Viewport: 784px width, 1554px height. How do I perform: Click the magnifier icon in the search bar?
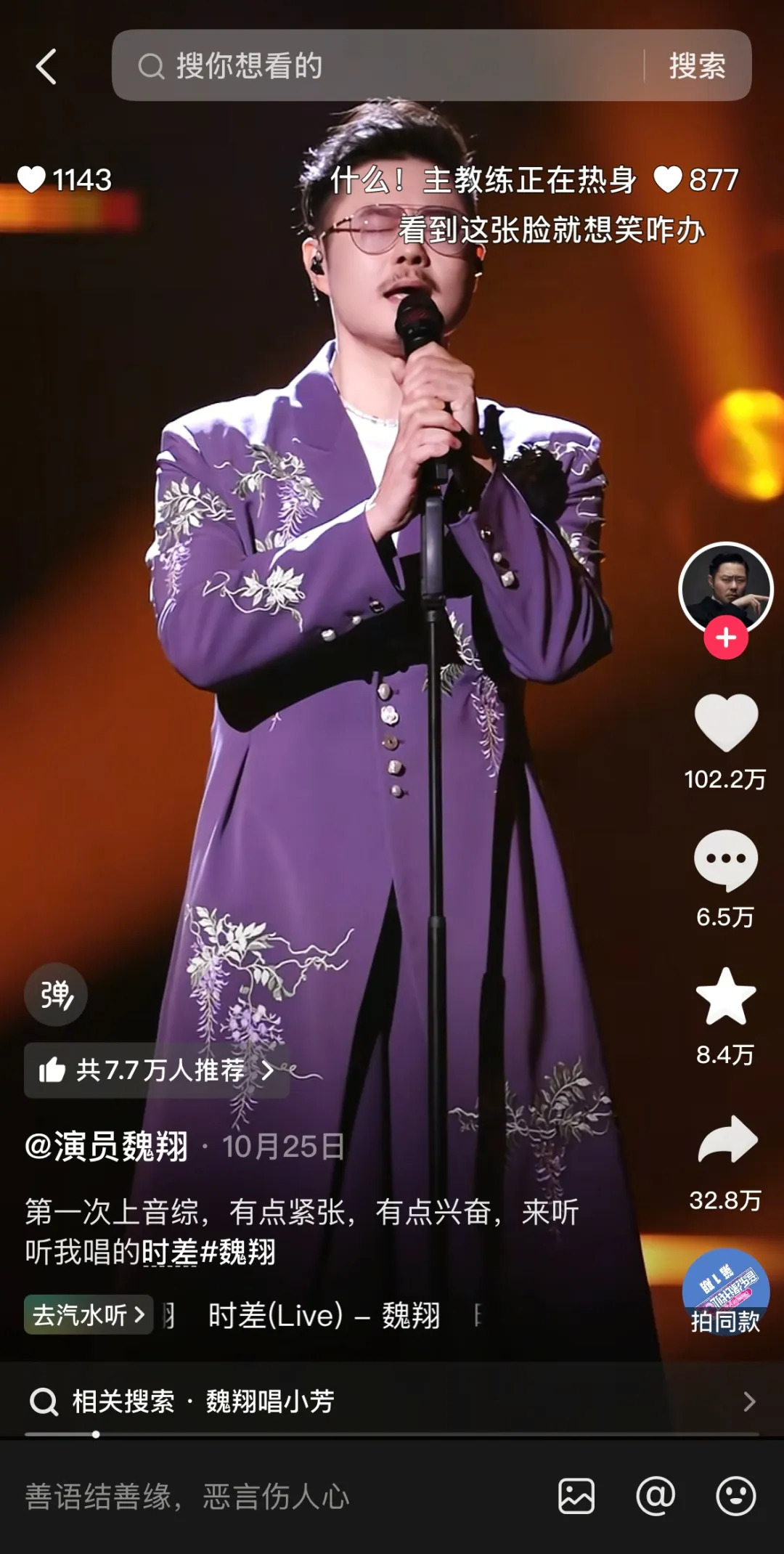click(x=151, y=67)
